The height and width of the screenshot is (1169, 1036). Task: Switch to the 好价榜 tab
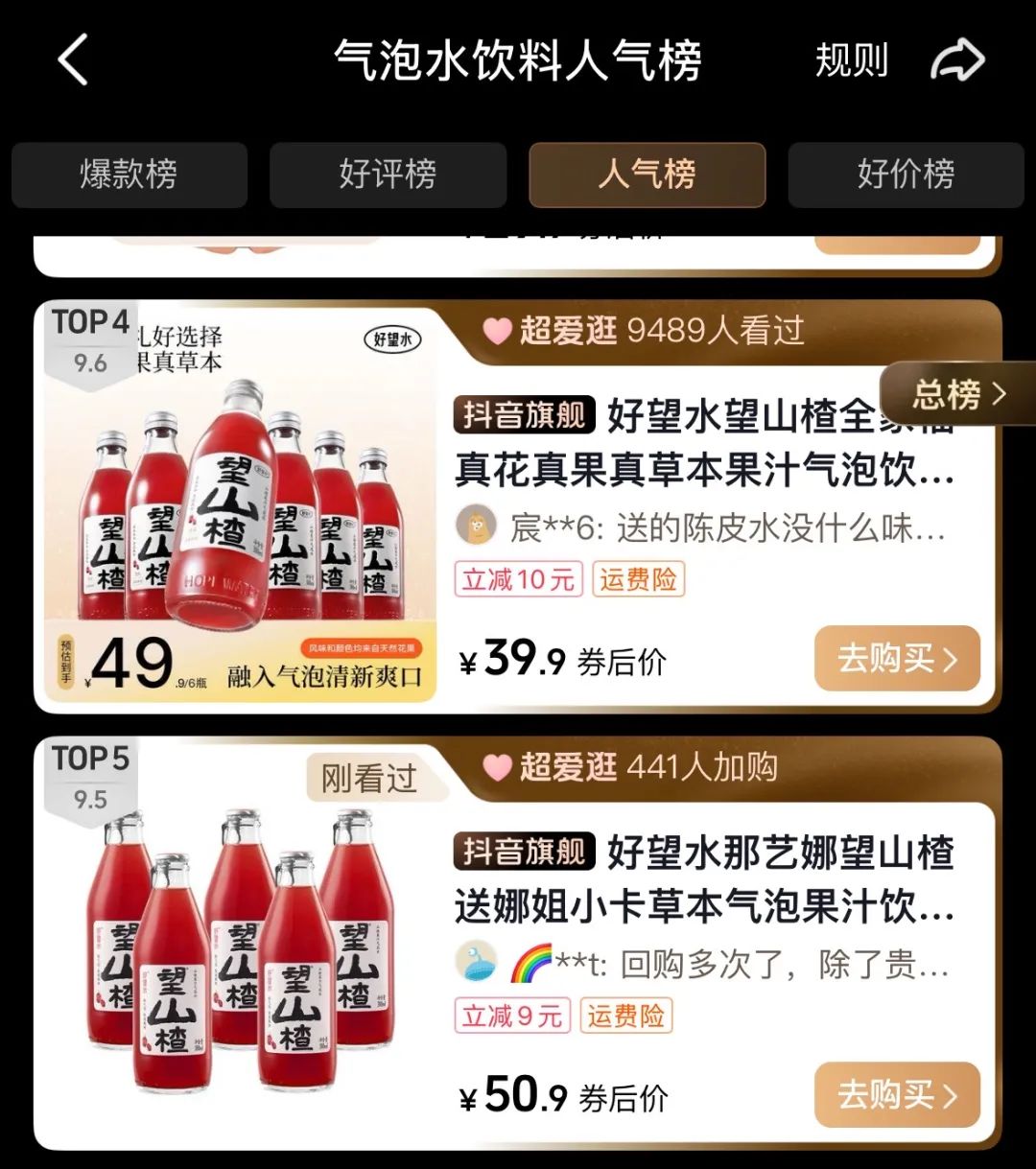pyautogui.click(x=906, y=175)
